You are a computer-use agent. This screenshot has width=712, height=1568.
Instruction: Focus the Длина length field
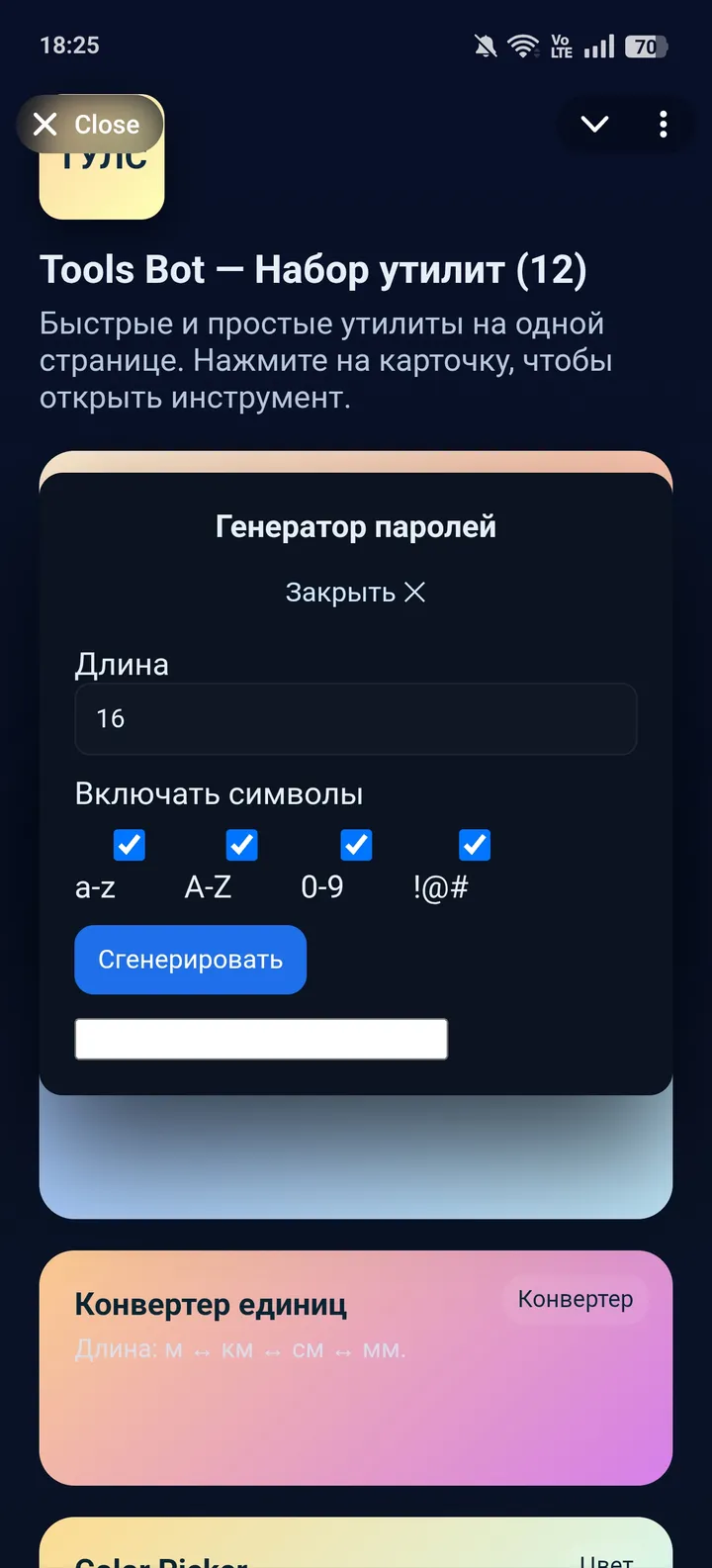[x=355, y=719]
